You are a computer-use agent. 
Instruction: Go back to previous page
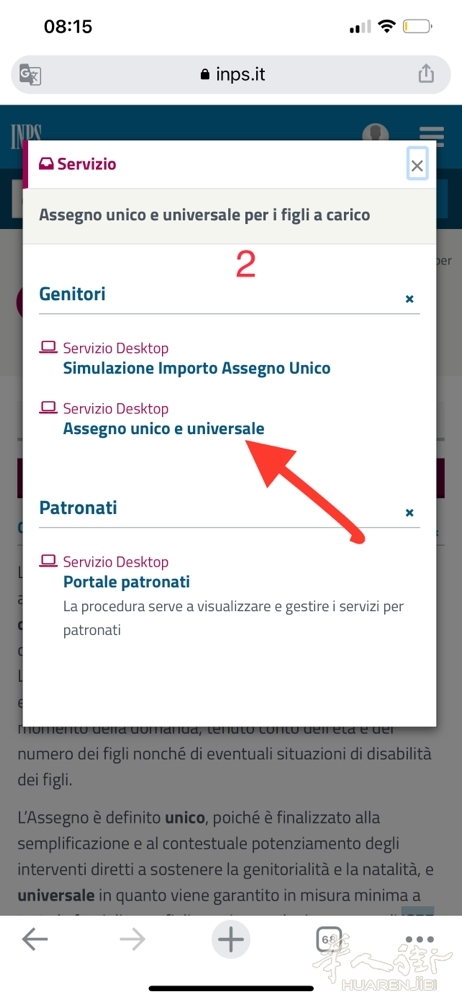[34, 939]
